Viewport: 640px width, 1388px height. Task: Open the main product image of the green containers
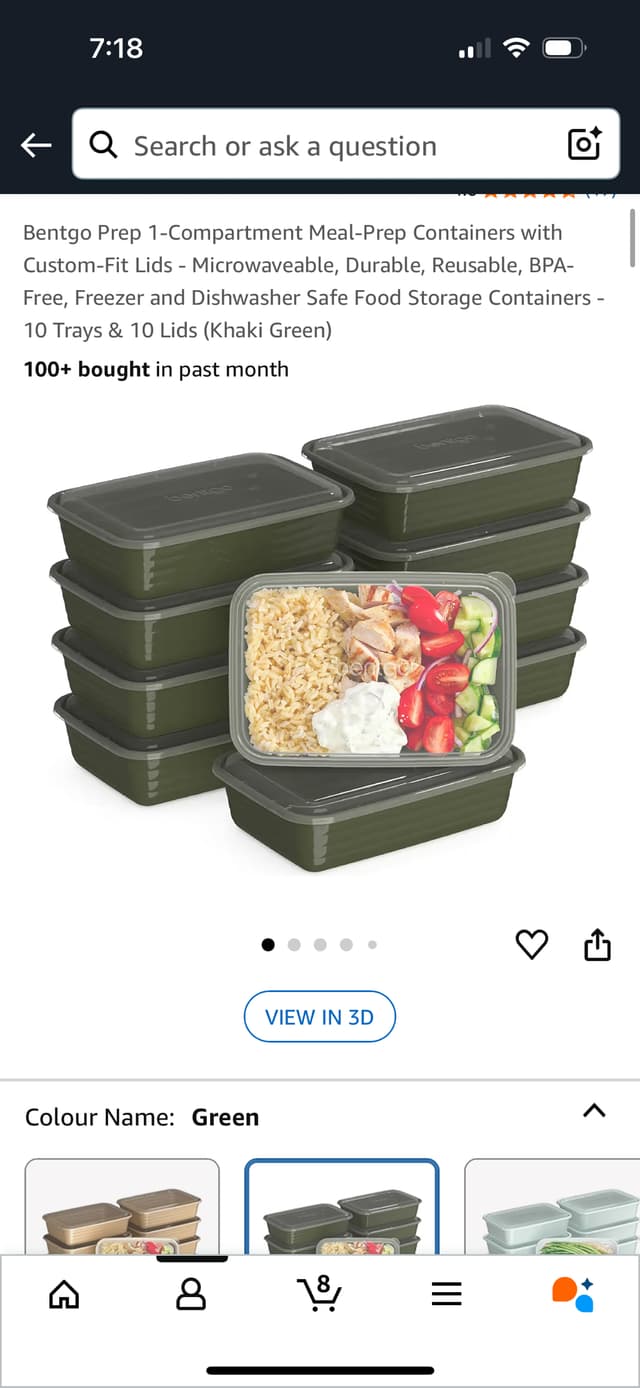click(320, 640)
